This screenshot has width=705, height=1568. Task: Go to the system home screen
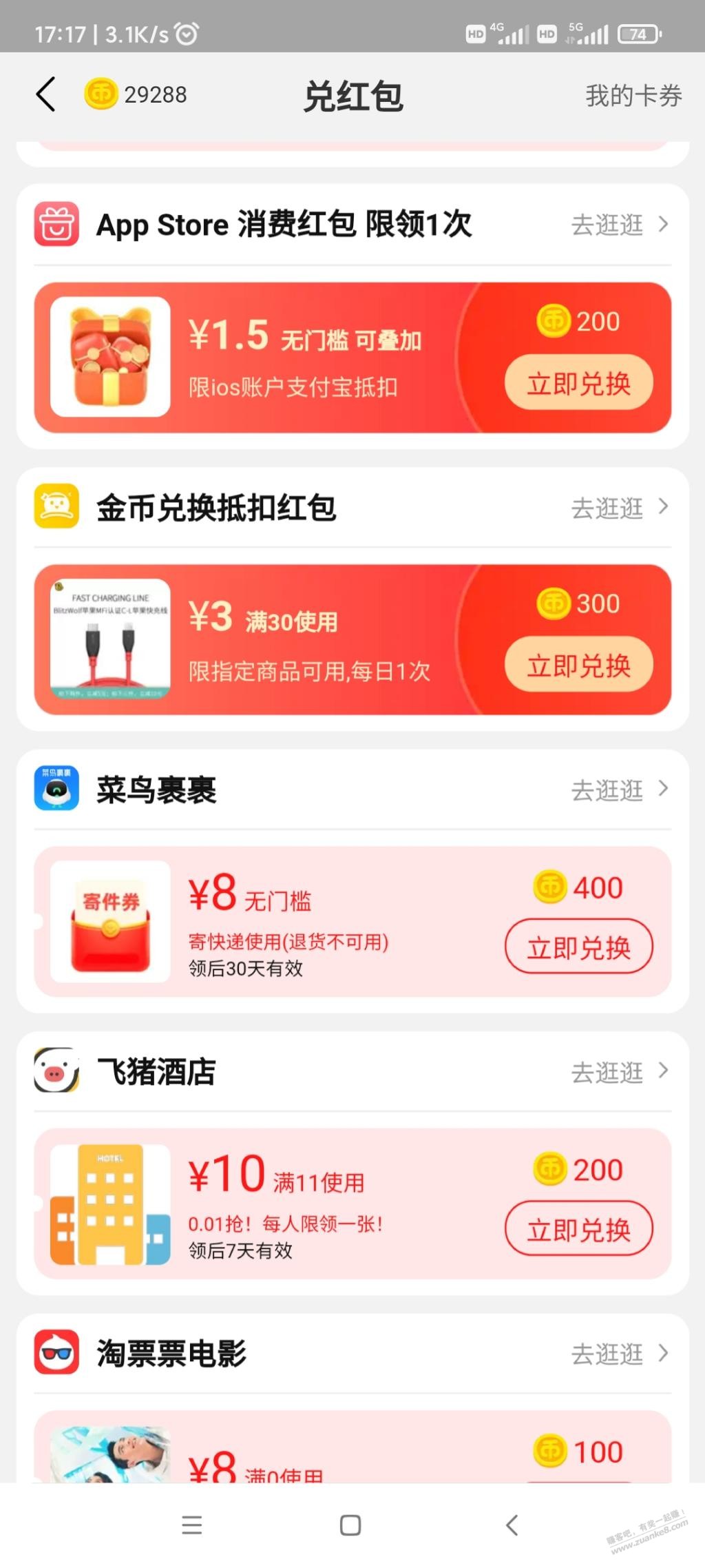pos(350,1525)
